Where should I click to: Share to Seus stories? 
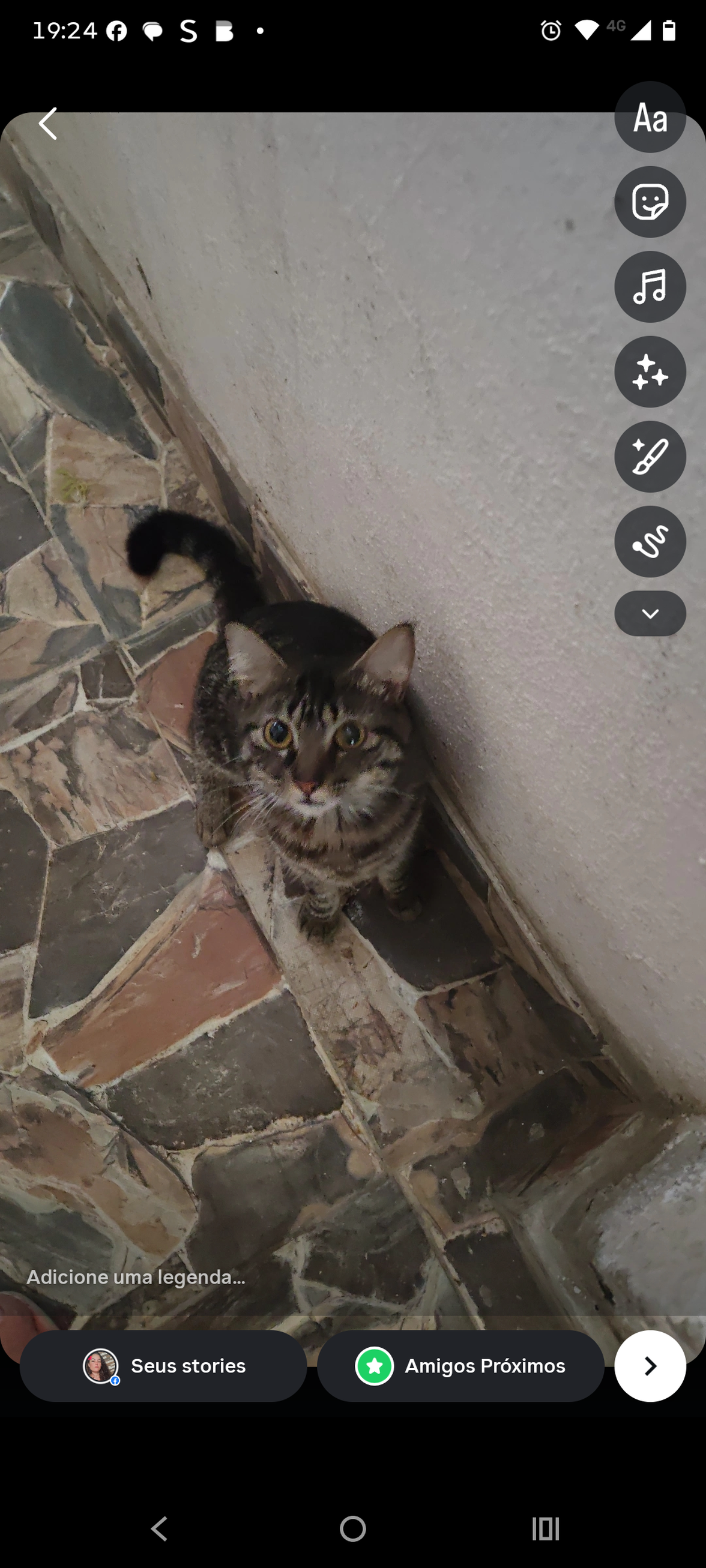pos(163,1366)
